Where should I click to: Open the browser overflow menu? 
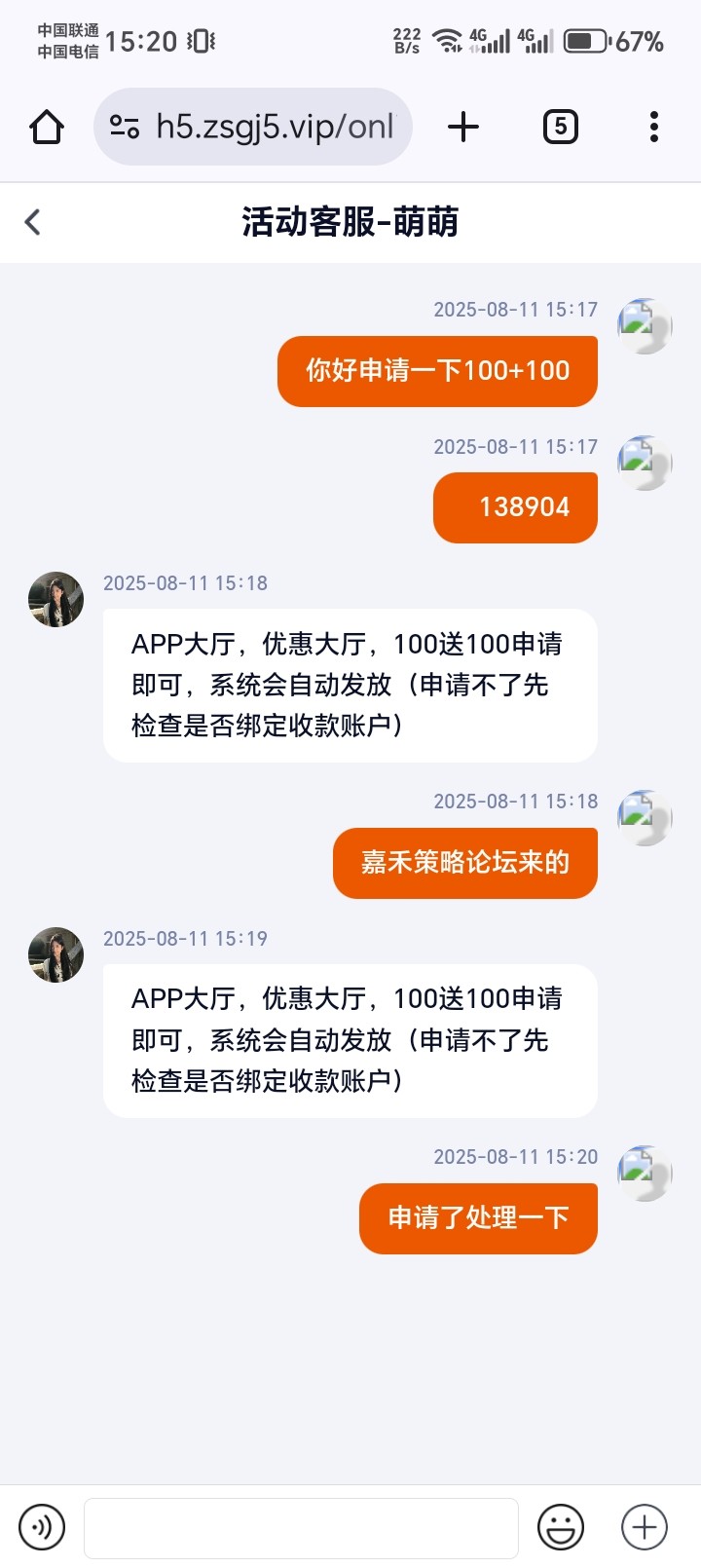[x=653, y=127]
